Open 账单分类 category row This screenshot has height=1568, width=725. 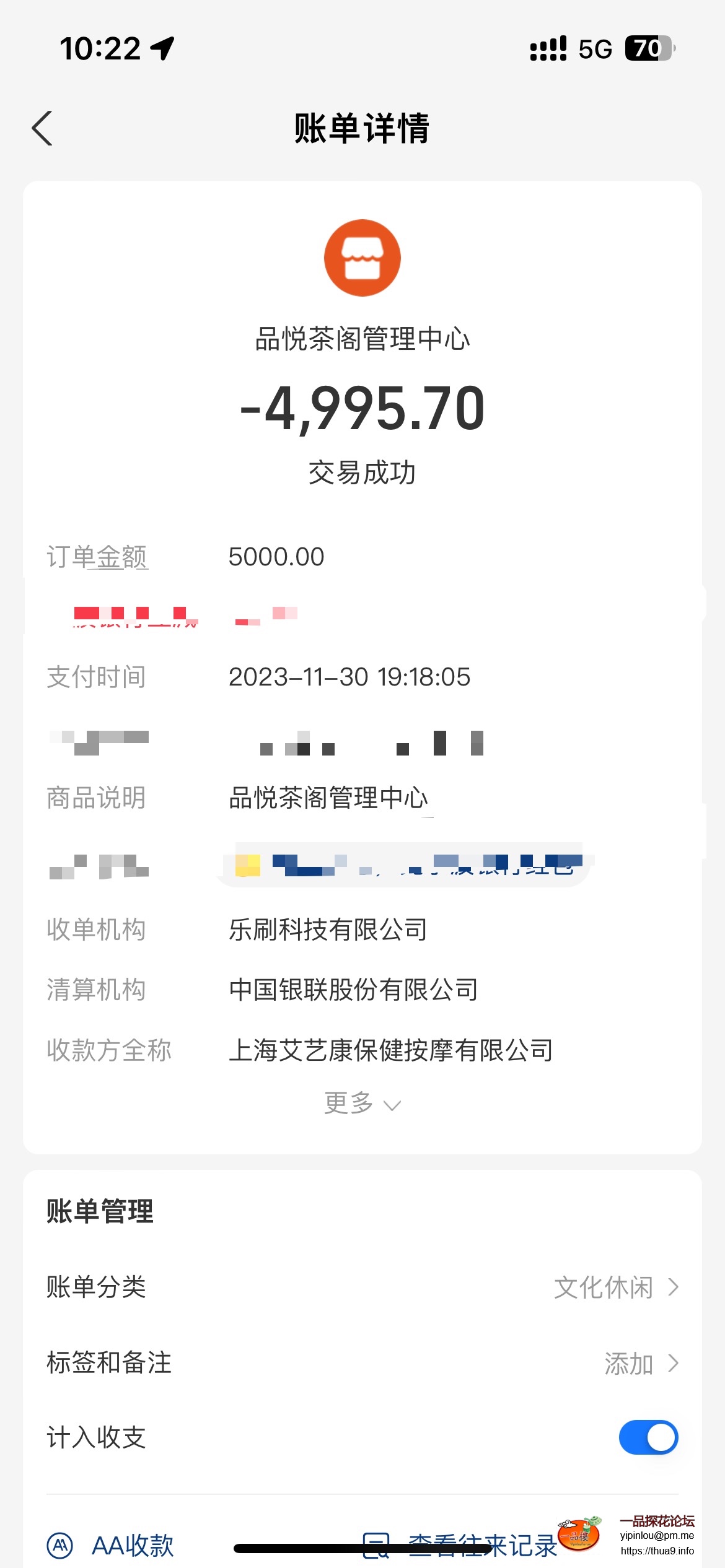click(362, 1287)
